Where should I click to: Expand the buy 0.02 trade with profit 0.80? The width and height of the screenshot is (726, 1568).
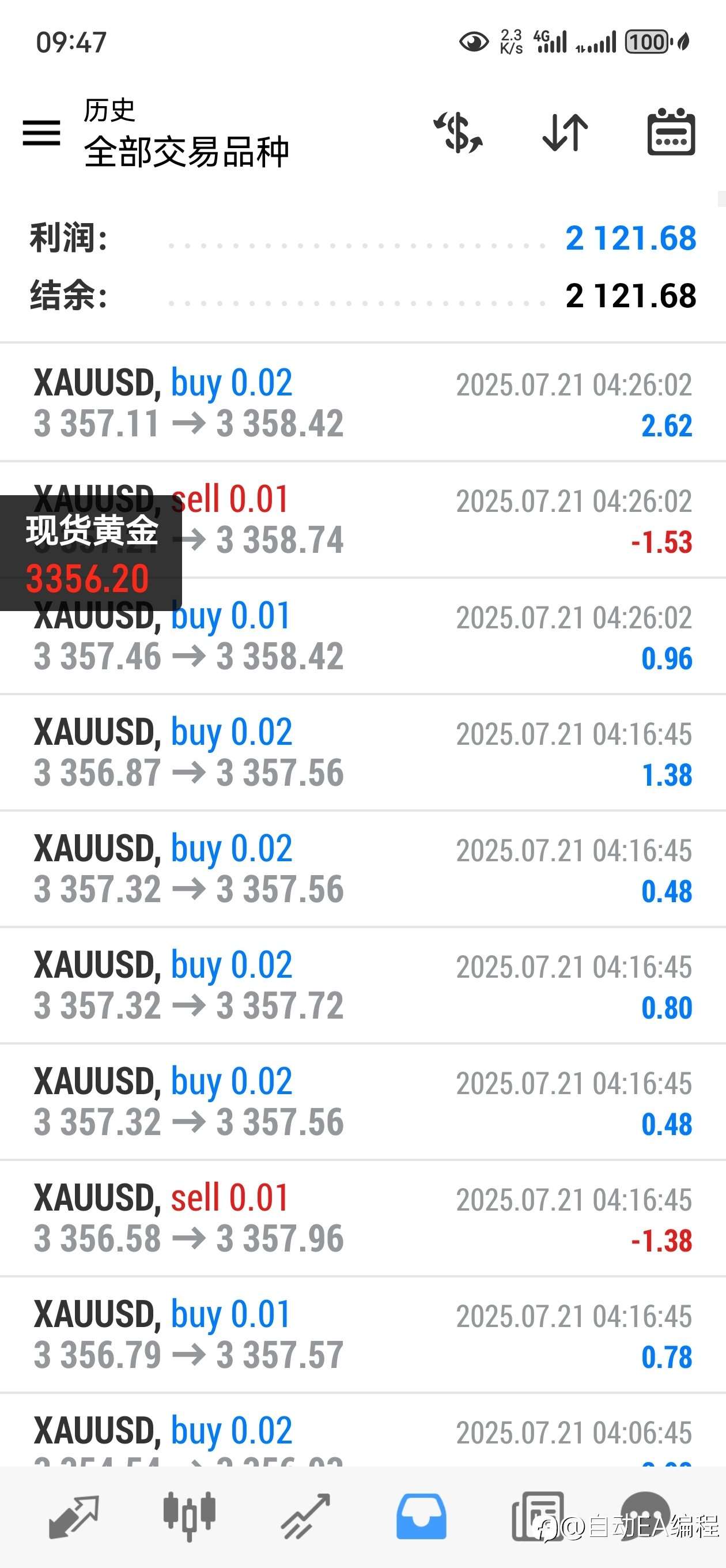[x=362, y=986]
